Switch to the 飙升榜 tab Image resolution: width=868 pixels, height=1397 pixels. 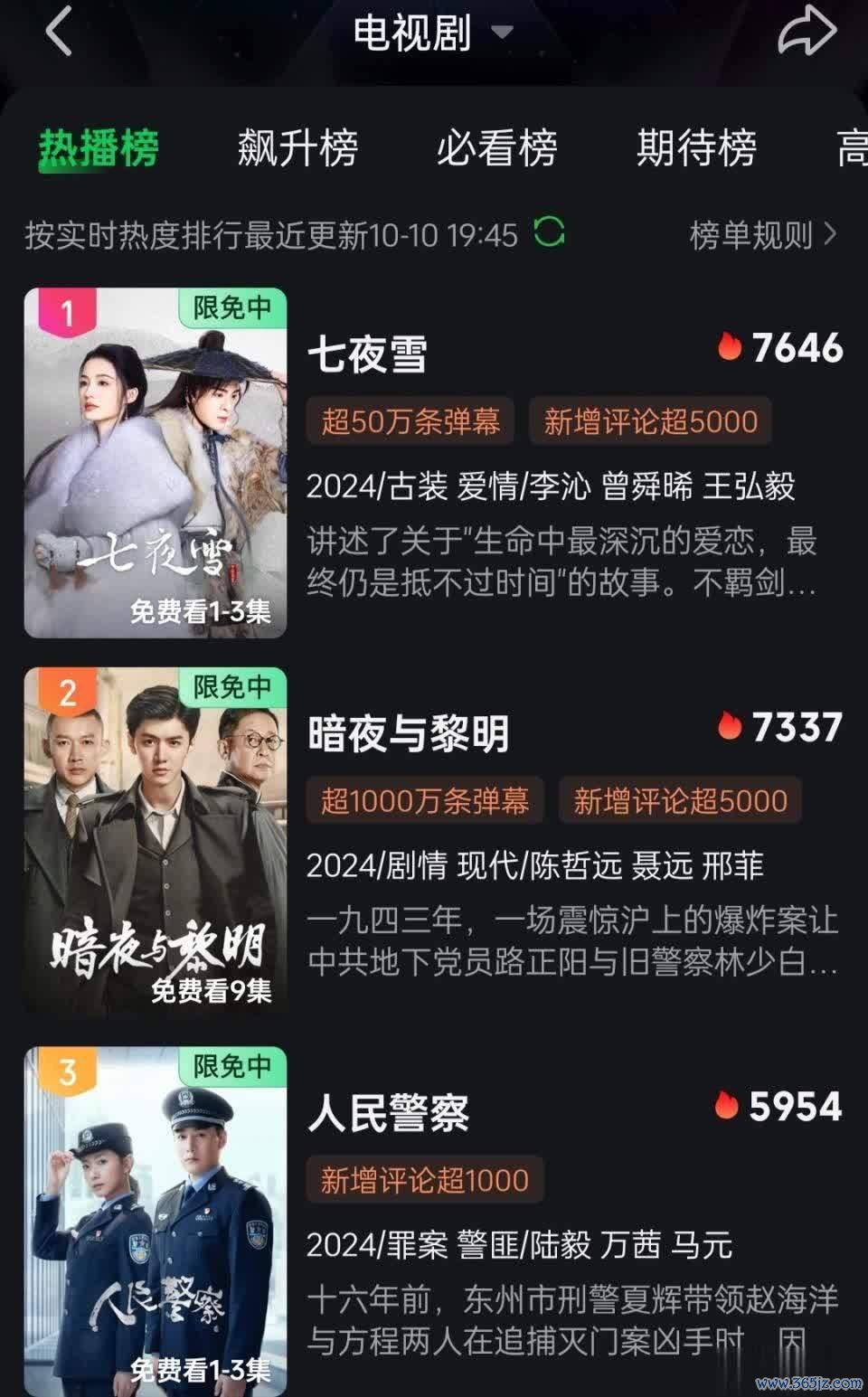tap(297, 148)
